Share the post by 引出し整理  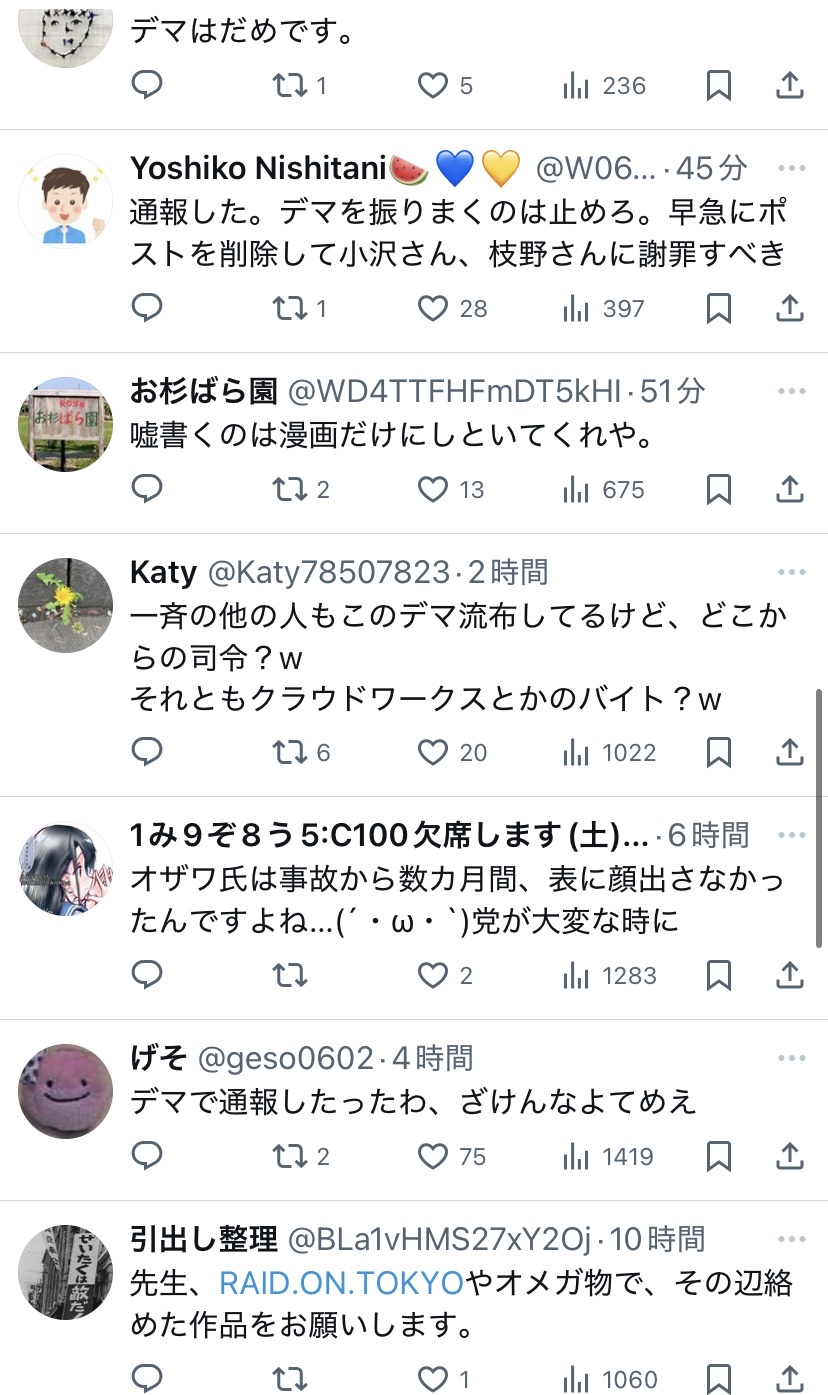(x=790, y=1379)
